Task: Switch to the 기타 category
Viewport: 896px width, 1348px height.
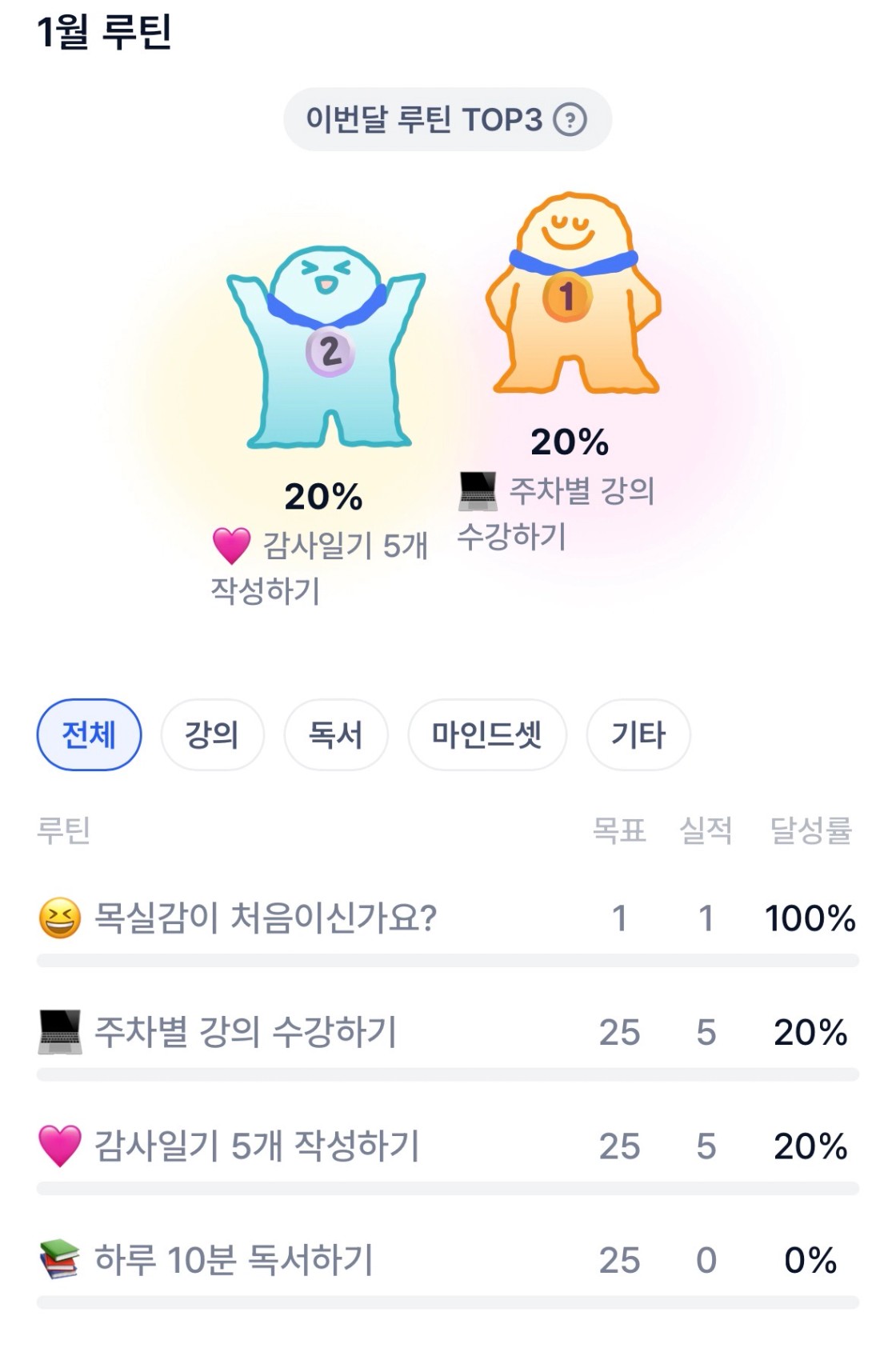Action: (x=638, y=734)
